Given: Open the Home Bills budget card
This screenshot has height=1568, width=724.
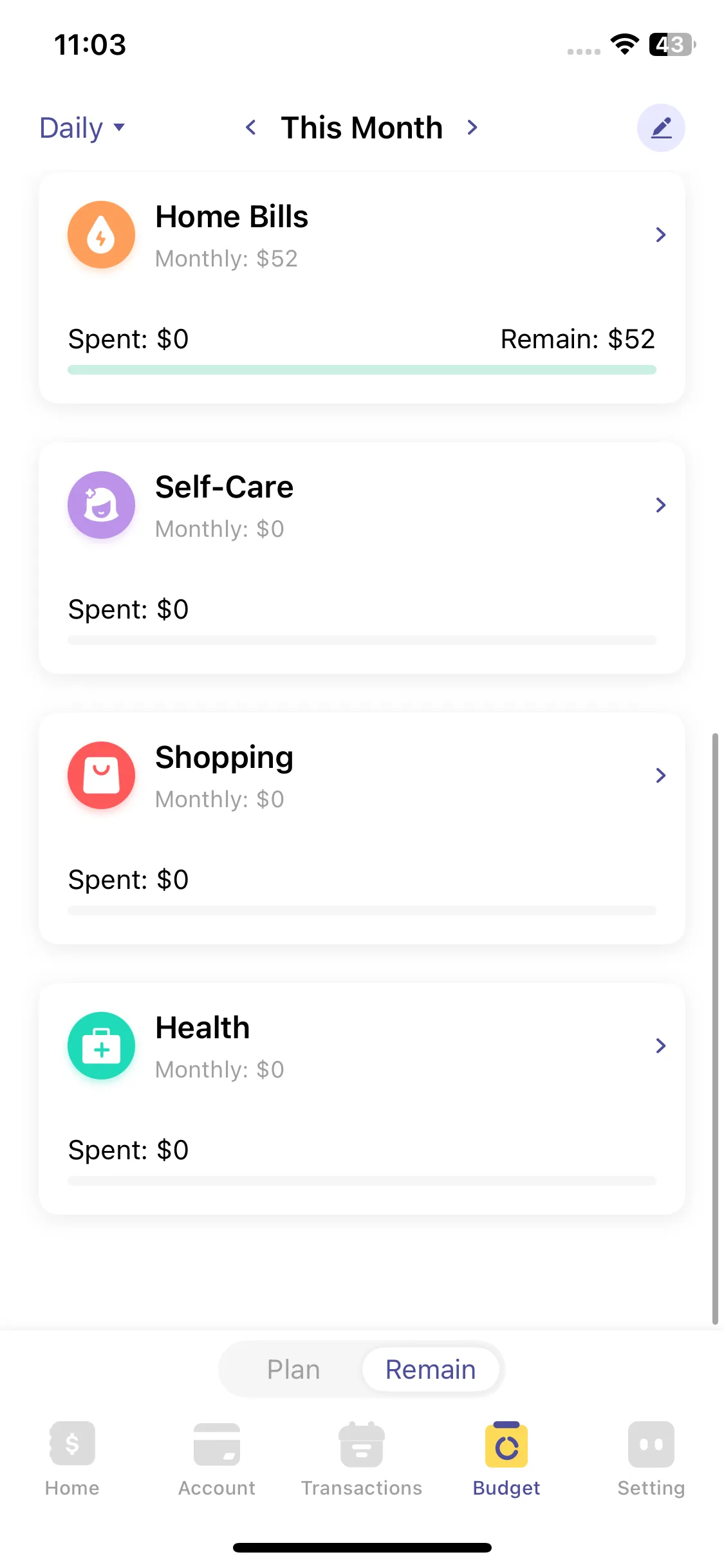Looking at the screenshot, I should coord(362,286).
